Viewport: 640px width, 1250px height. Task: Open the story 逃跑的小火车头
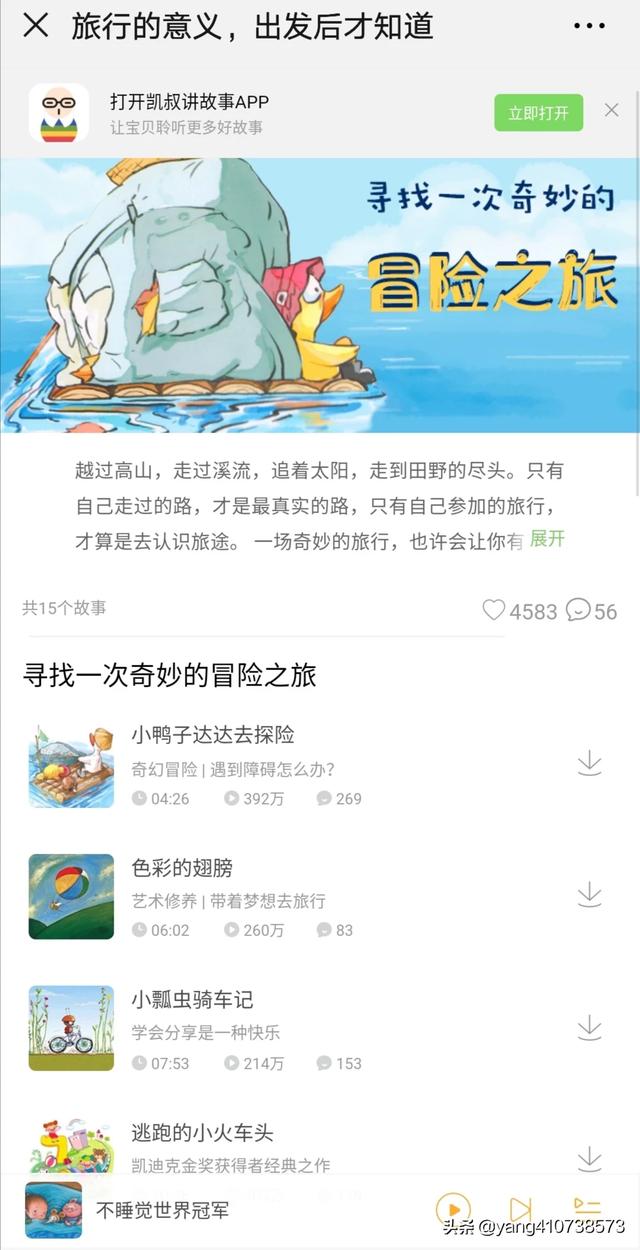[202, 1133]
